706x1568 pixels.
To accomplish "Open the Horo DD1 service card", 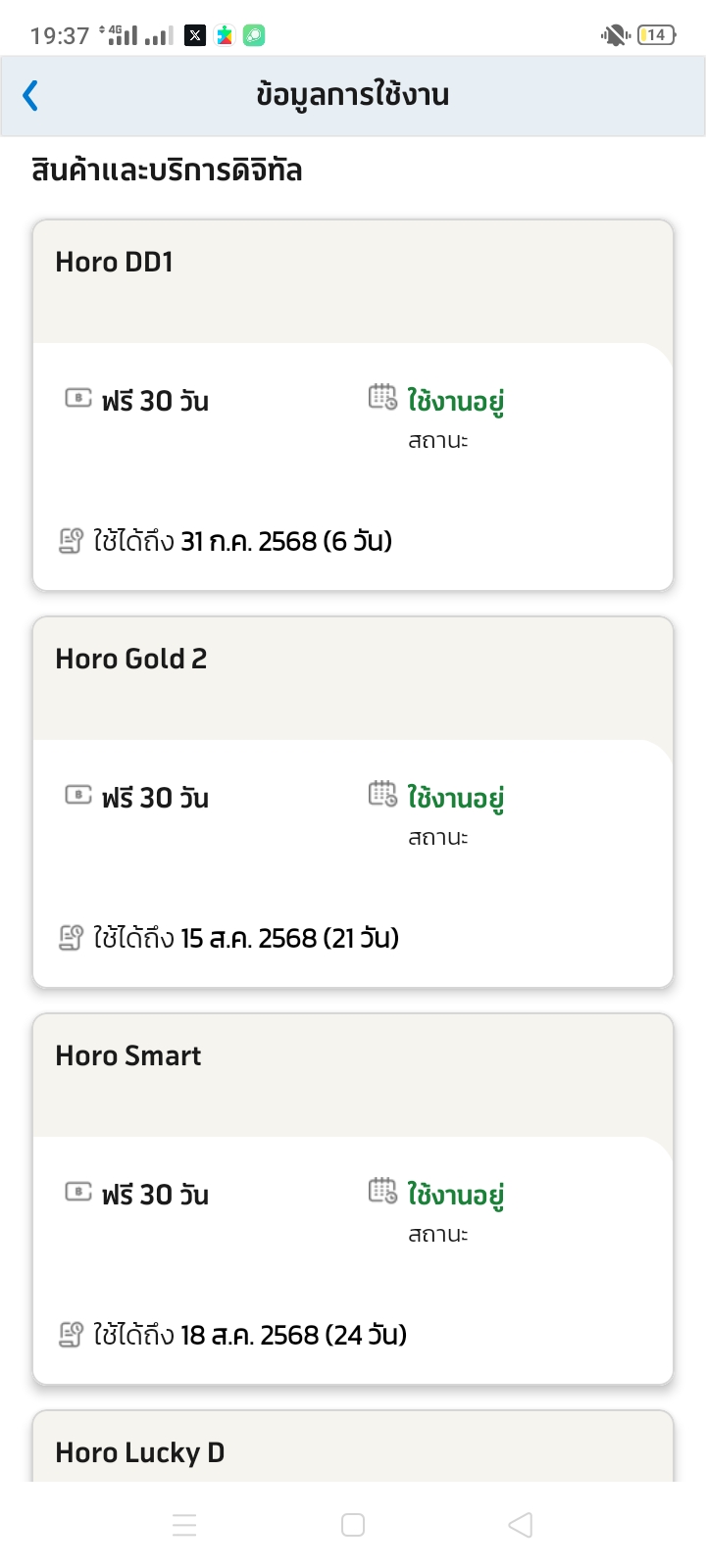I will [x=353, y=405].
